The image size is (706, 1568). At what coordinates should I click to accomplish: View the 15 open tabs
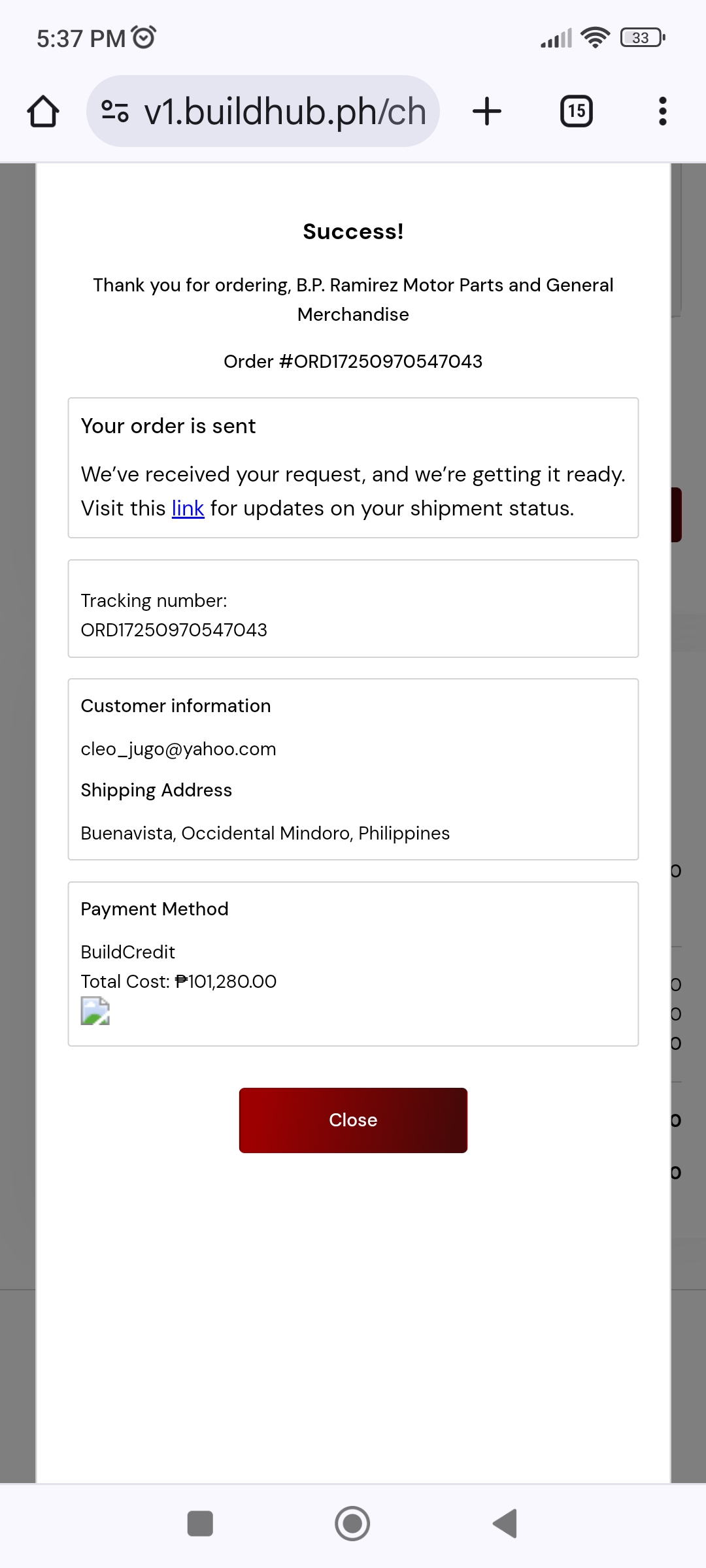pos(576,111)
